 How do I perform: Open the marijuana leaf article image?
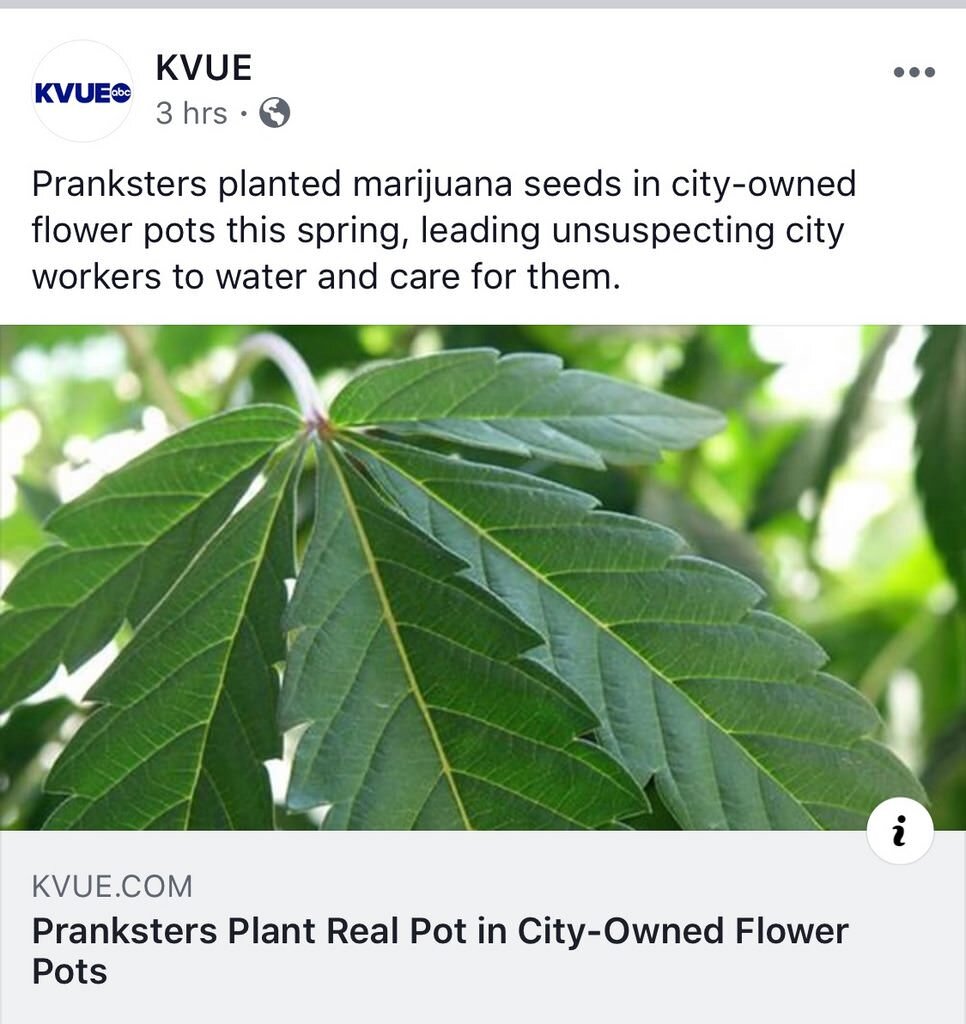pyautogui.click(x=483, y=577)
